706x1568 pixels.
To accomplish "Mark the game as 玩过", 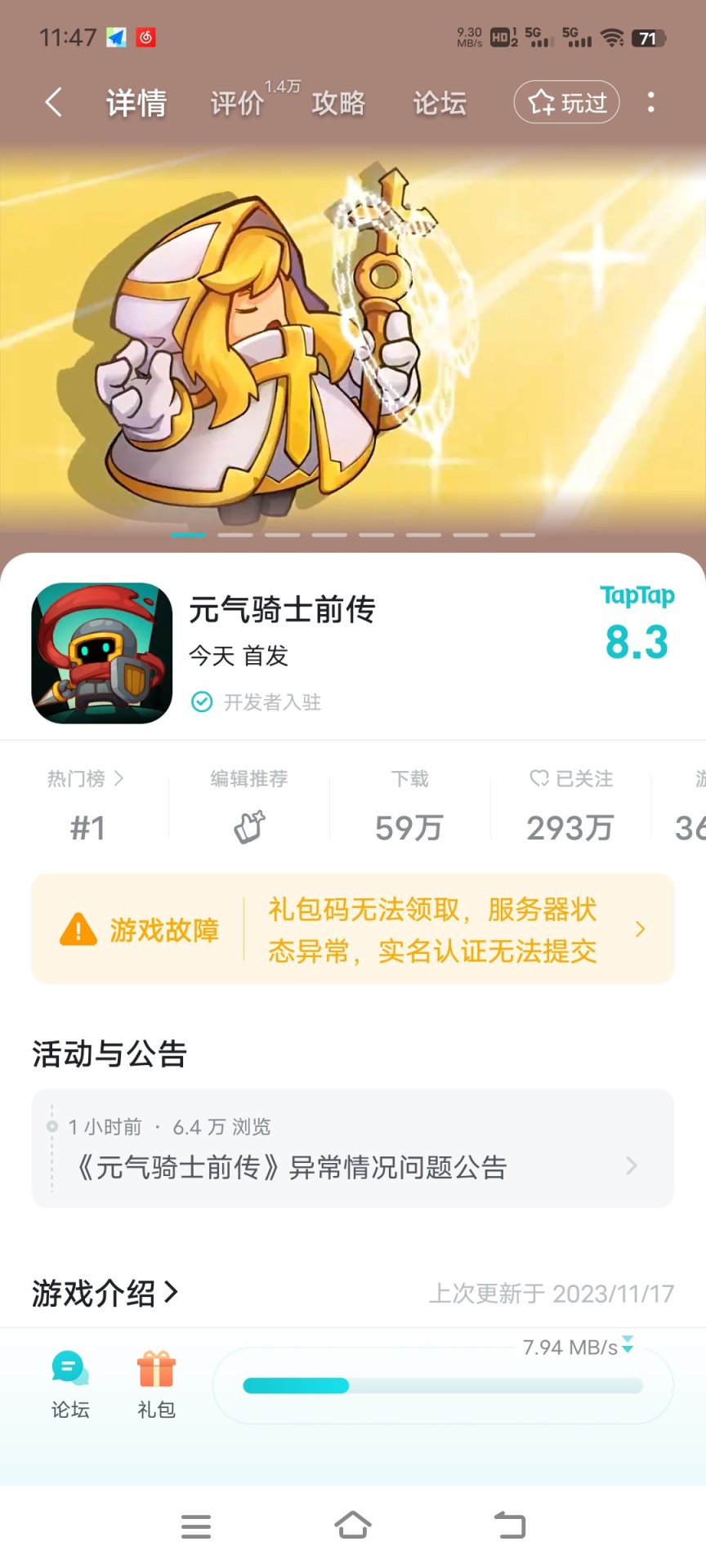I will pos(566,103).
